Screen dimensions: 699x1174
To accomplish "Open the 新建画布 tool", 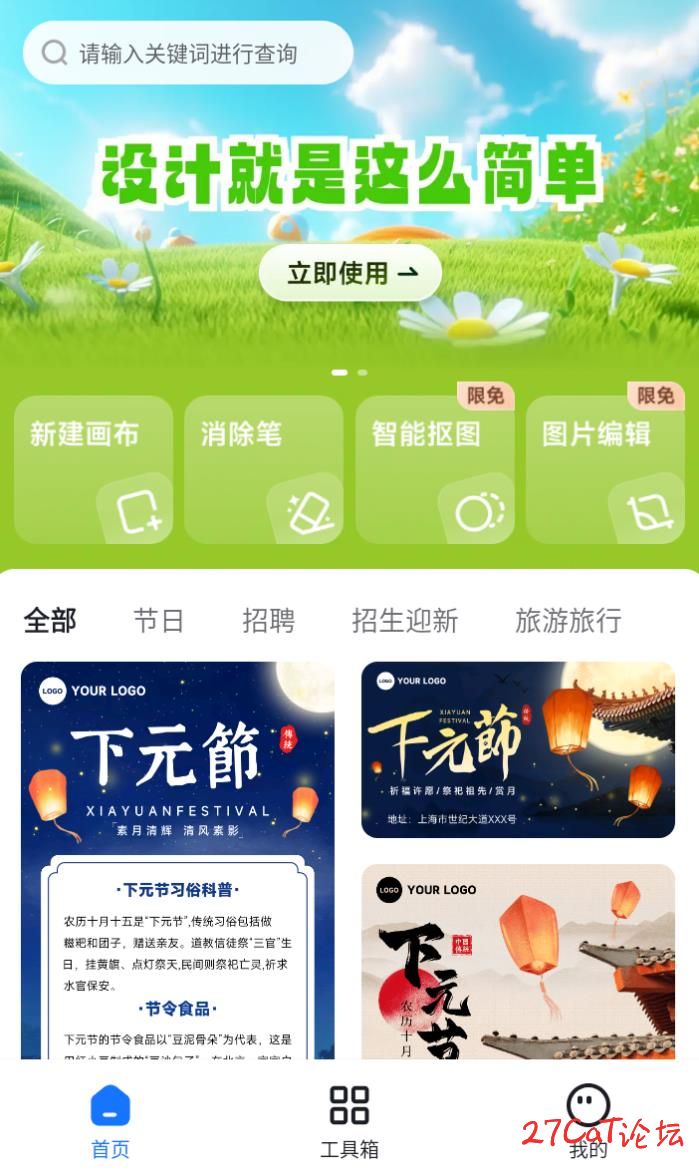I will click(x=93, y=469).
